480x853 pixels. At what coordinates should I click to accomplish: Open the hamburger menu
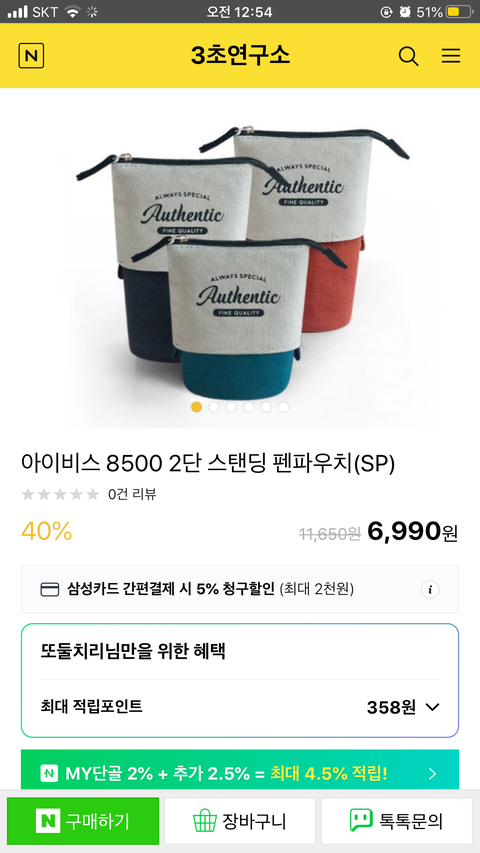coord(451,55)
